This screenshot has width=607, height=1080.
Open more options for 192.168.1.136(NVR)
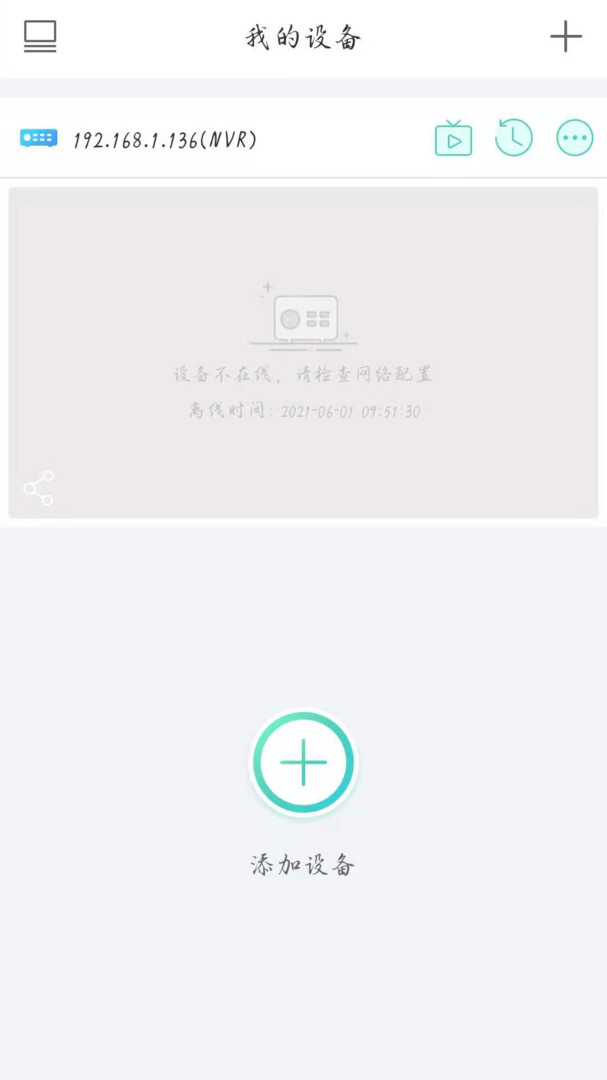click(x=575, y=138)
